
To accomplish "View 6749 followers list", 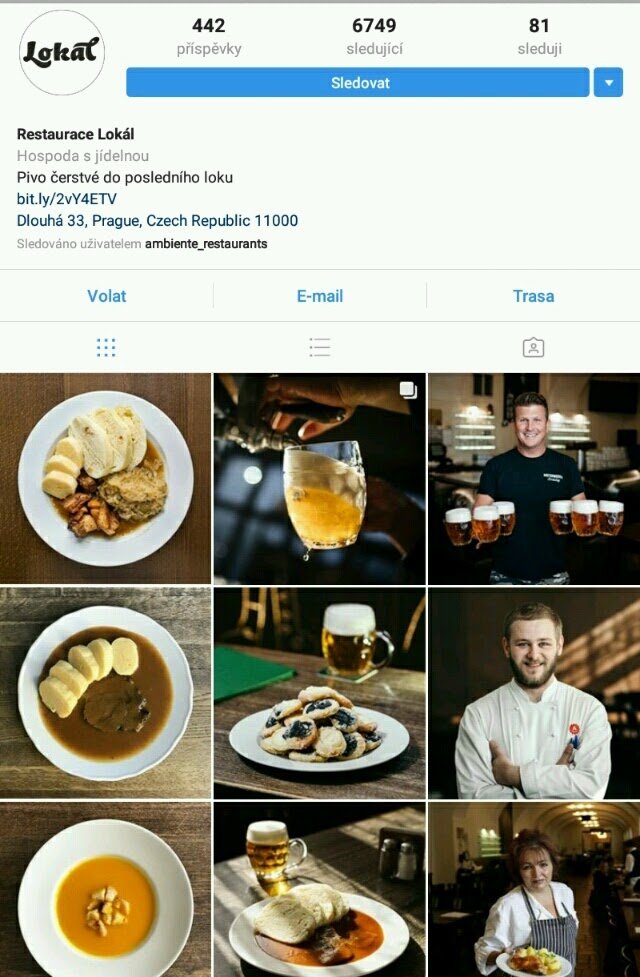I will coord(374,36).
